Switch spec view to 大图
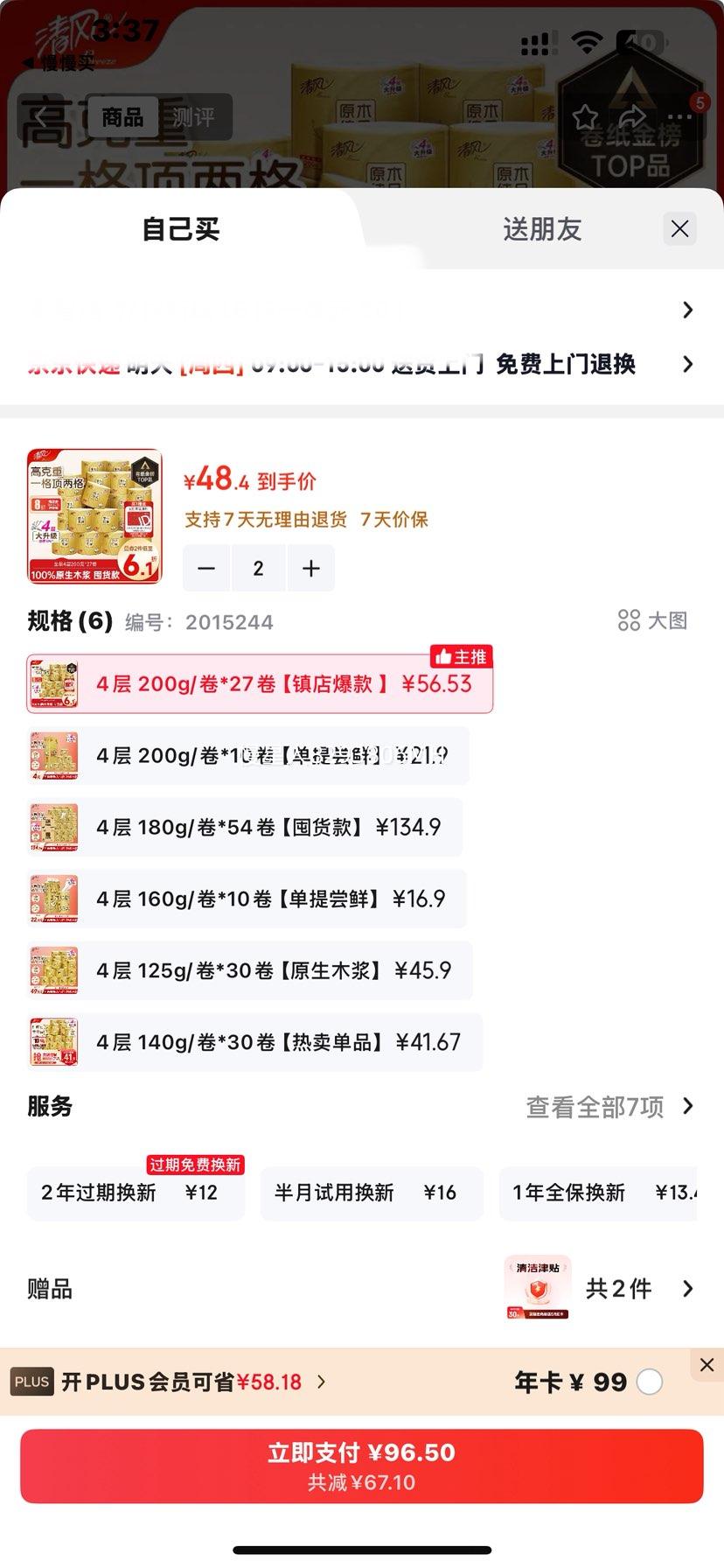 tap(652, 620)
